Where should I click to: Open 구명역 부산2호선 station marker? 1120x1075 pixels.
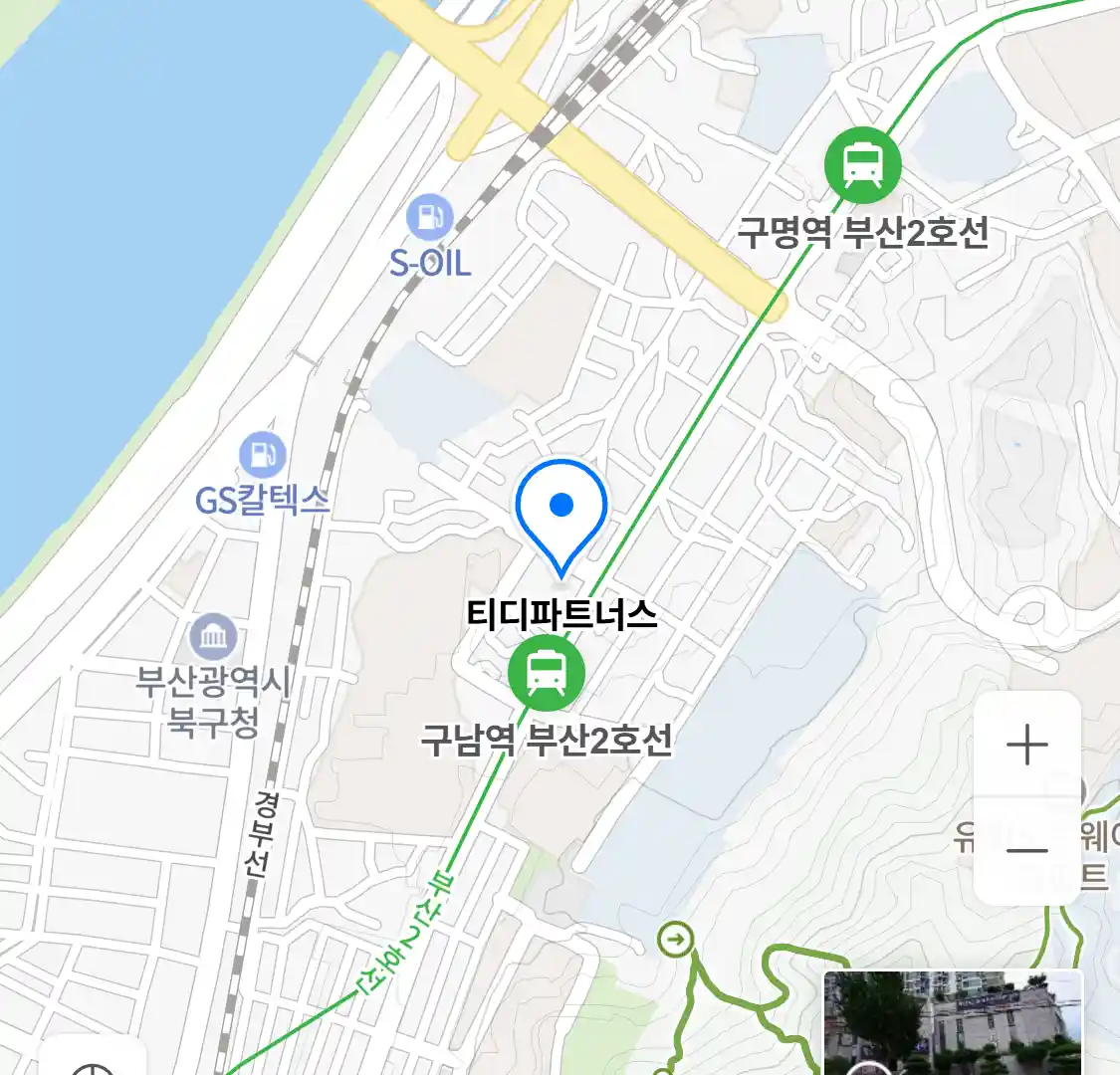[x=862, y=165]
